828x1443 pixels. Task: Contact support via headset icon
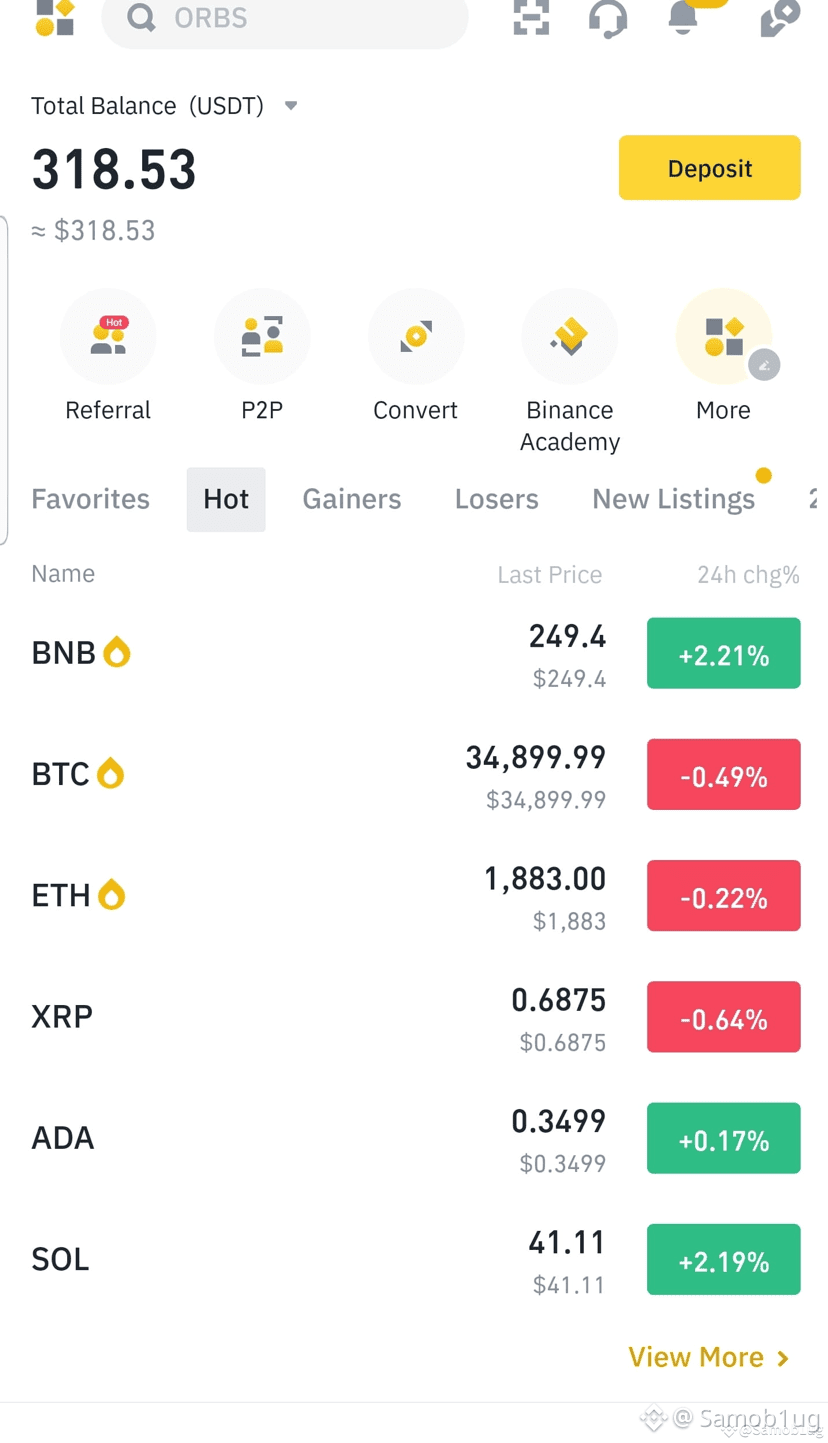tap(607, 18)
